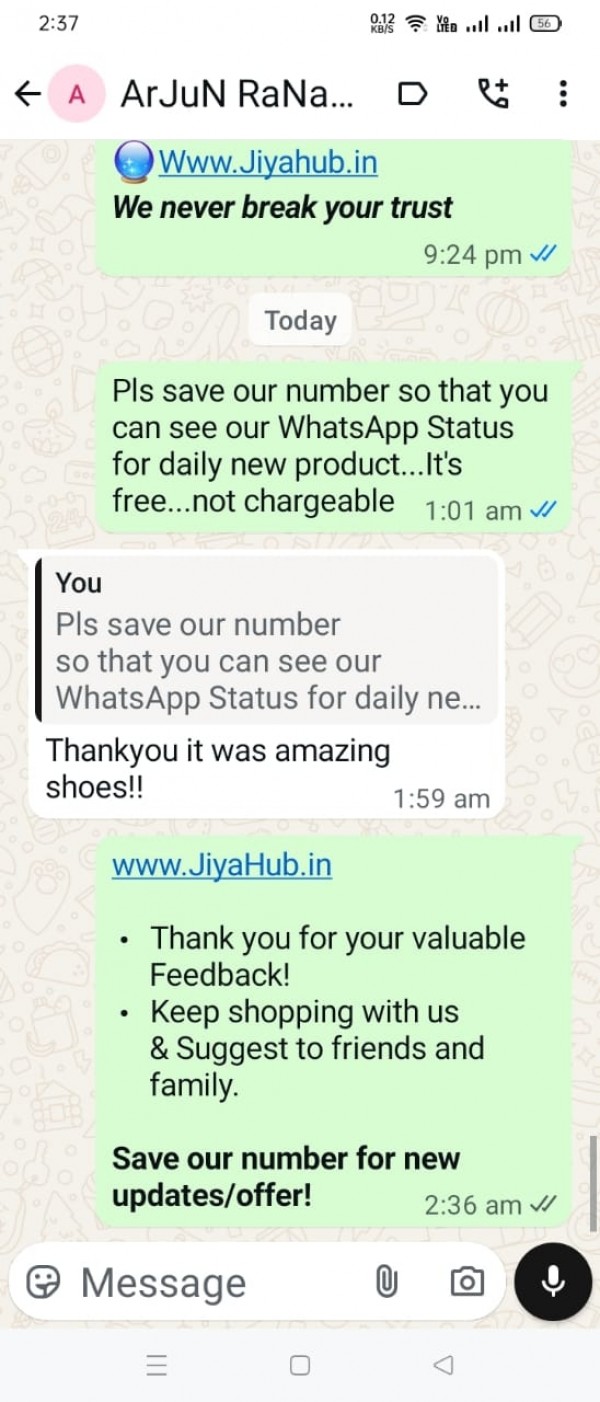
Task: Open ArJuN RaNa's contact profile
Action: [x=236, y=94]
